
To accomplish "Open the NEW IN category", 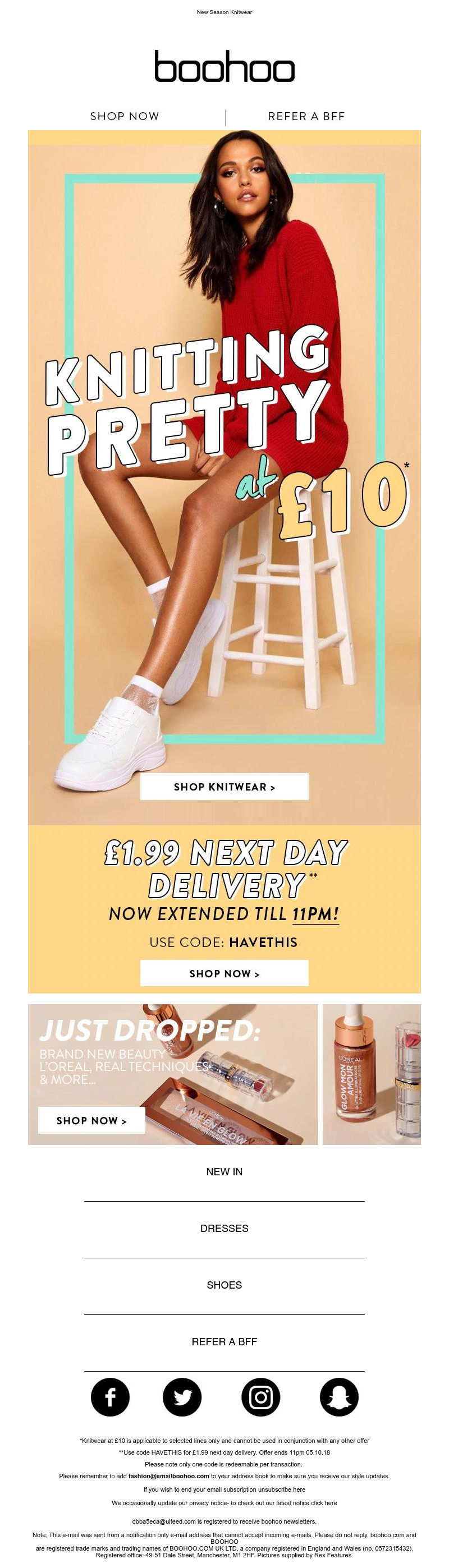I will (224, 1172).
